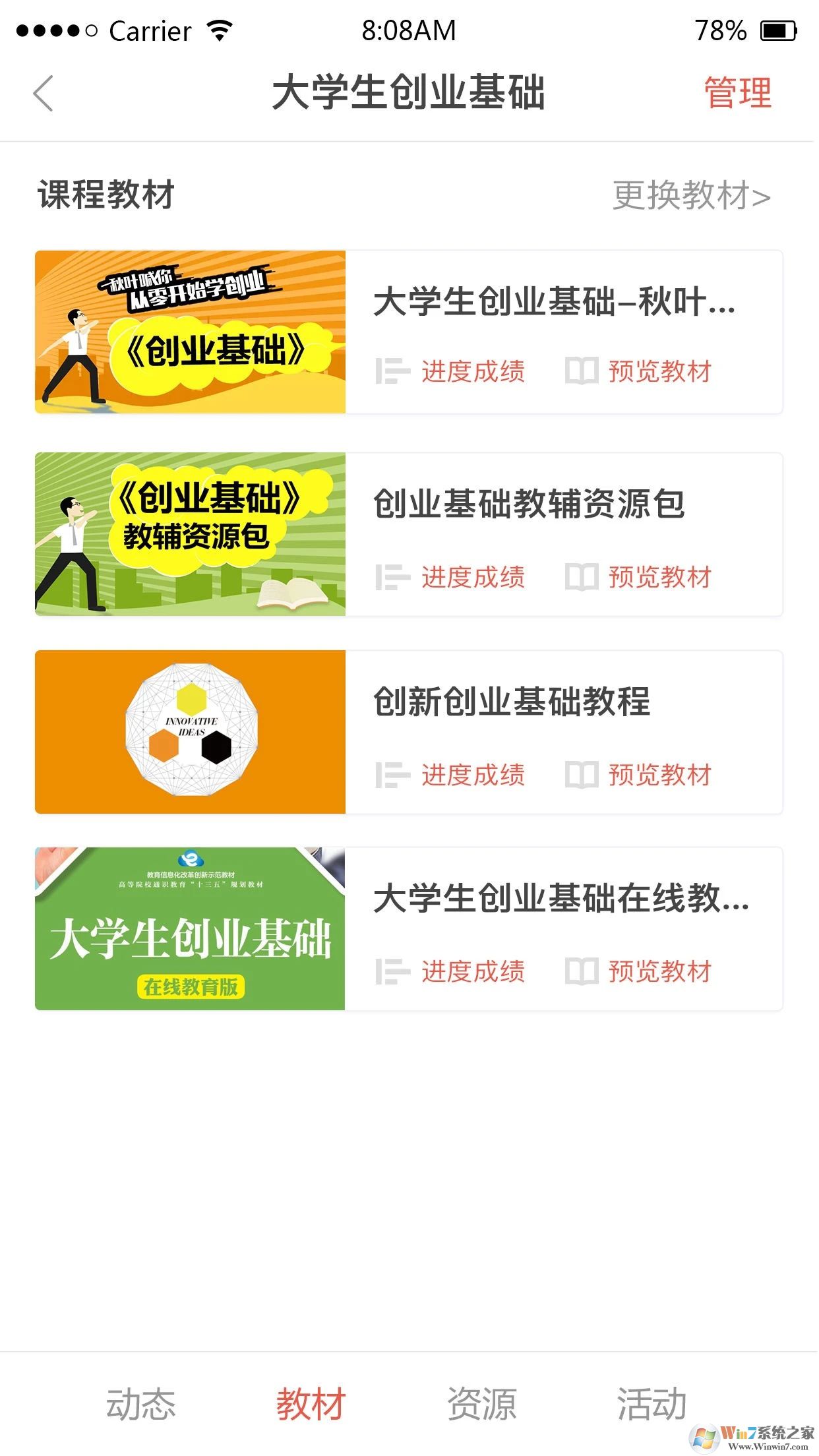Open the 创业基础 yellow textbook cover thumbnail

coord(190,332)
